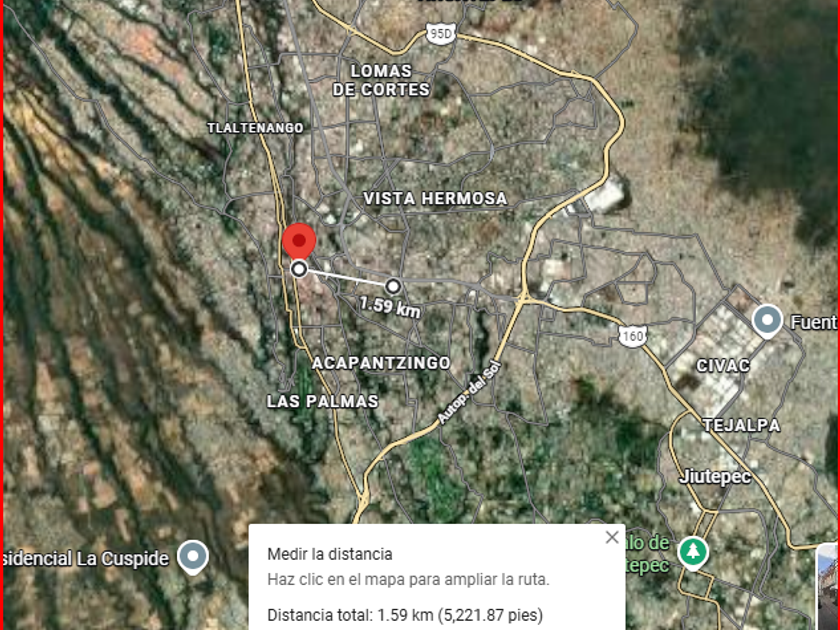This screenshot has height=630, width=840.
Task: Open the green park marker near Jiutepec
Action: pos(691,551)
